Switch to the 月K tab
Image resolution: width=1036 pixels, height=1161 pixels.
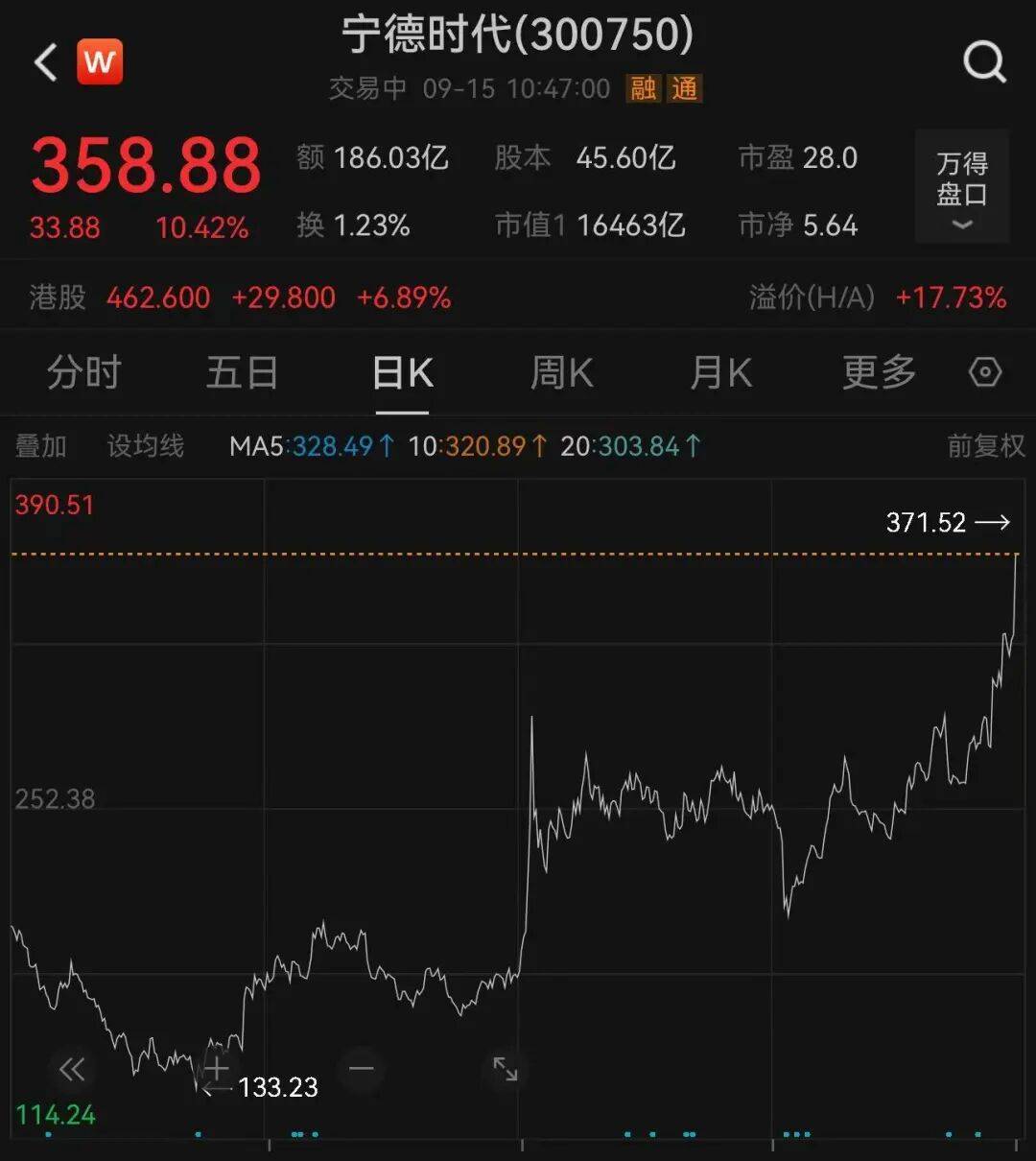(x=720, y=372)
